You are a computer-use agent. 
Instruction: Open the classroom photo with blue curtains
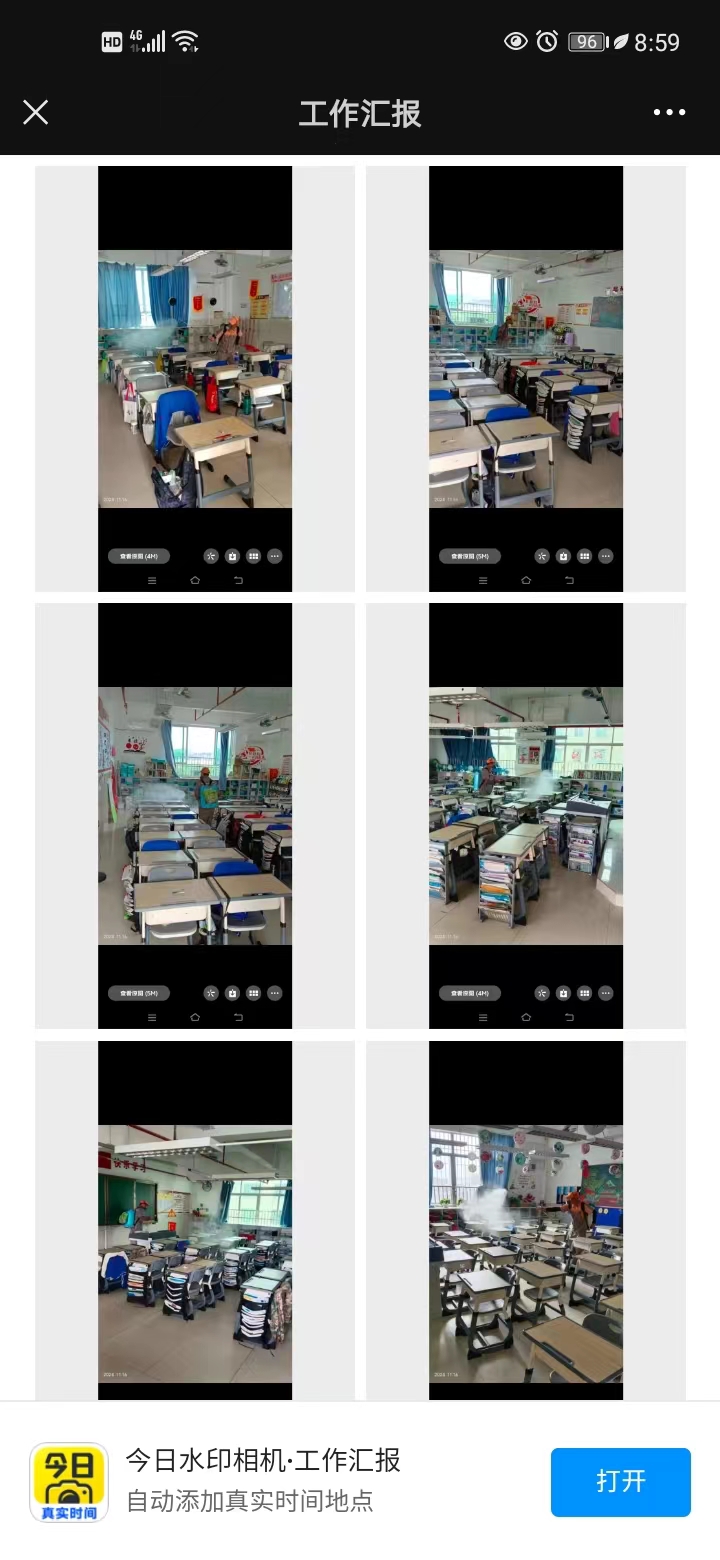pos(195,380)
